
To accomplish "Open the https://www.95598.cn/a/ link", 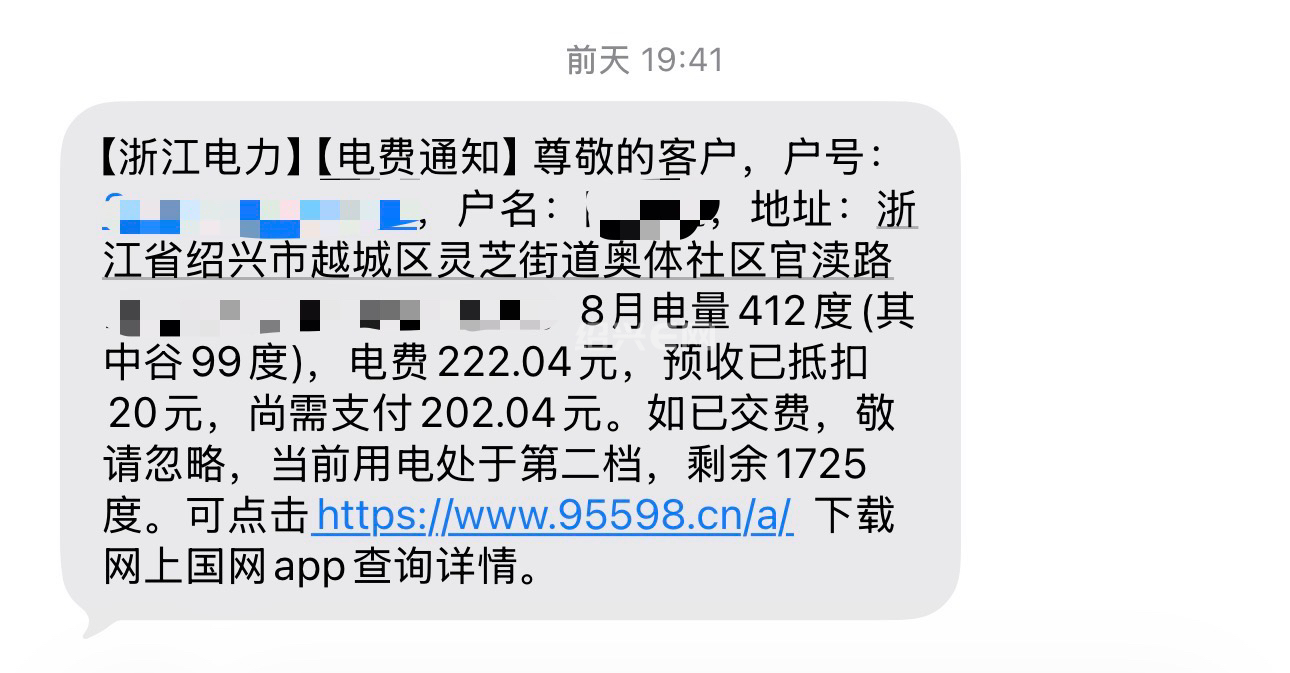I will point(554,516).
